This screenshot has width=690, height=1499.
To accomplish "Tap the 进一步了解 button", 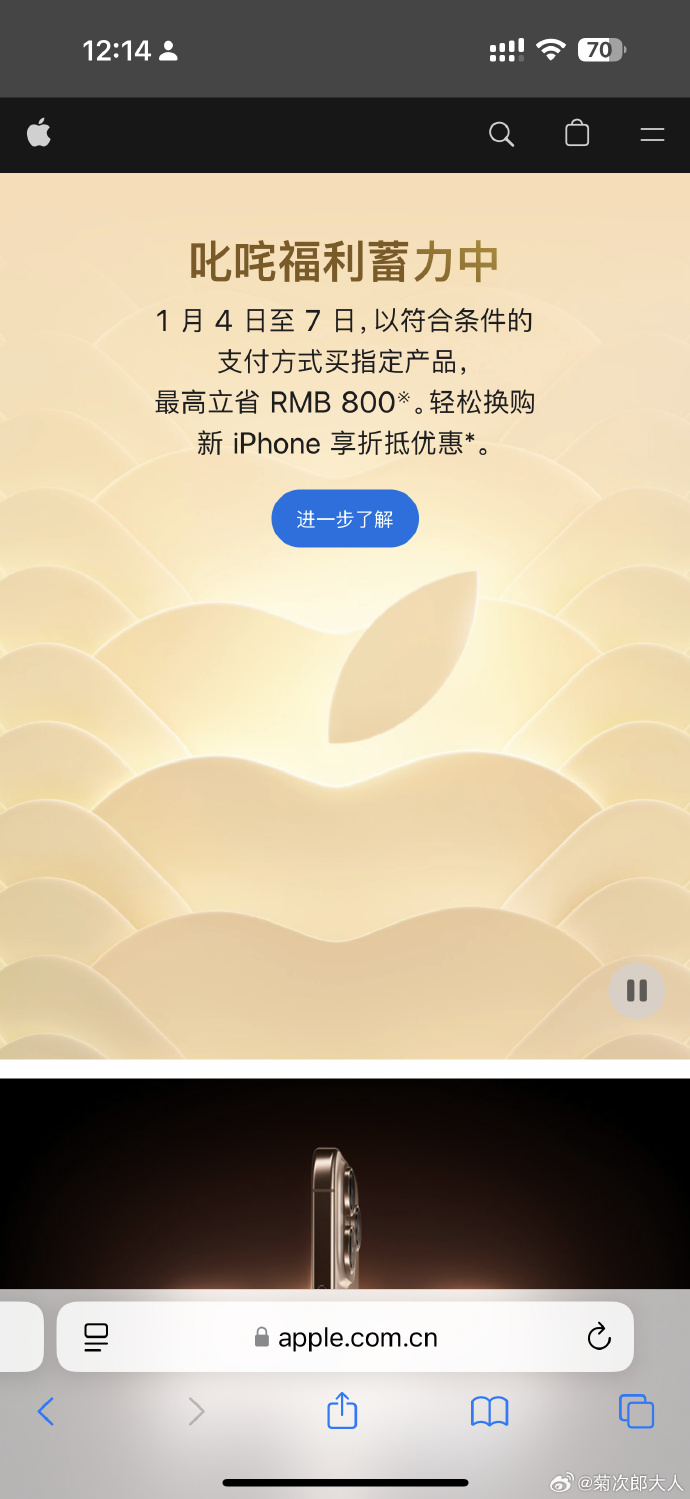I will 345,519.
